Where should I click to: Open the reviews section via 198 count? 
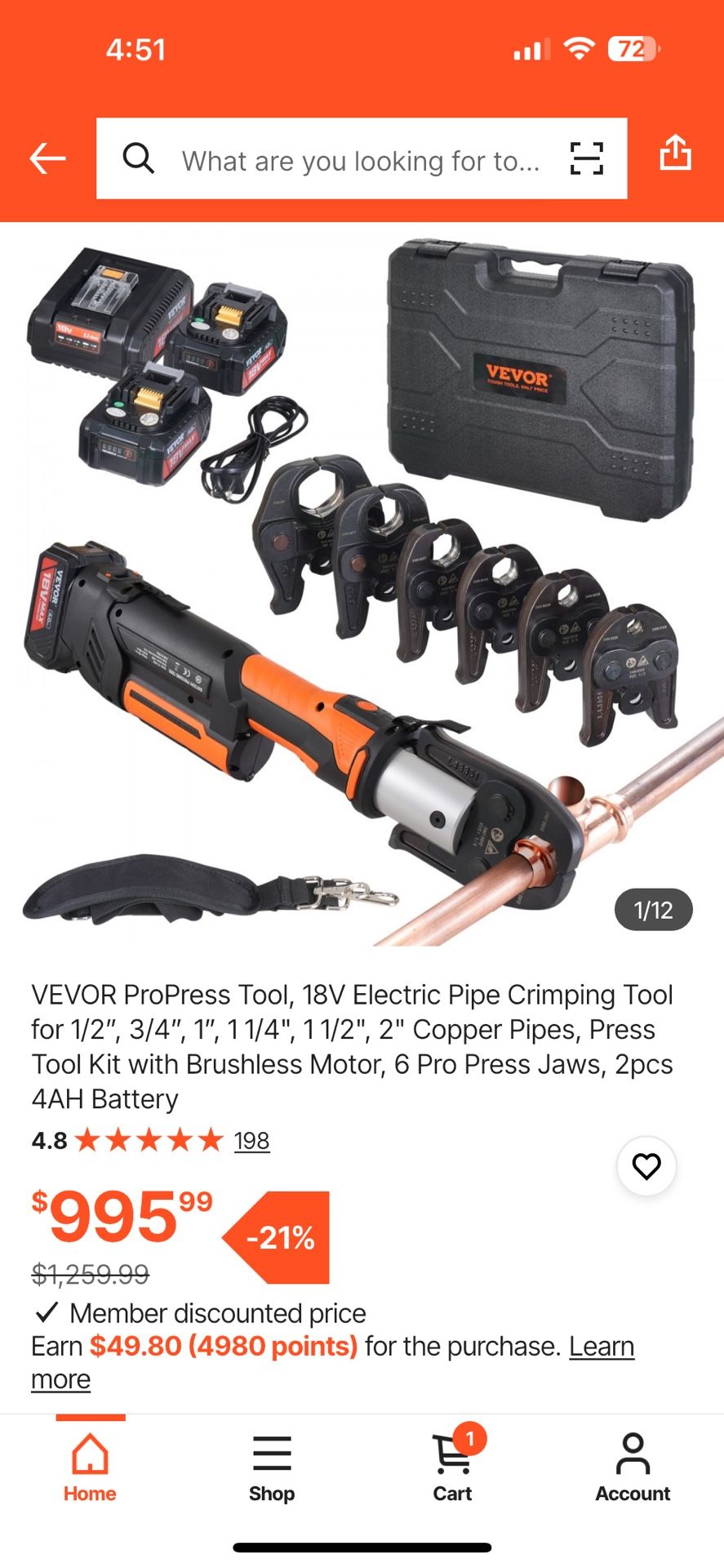(253, 1140)
